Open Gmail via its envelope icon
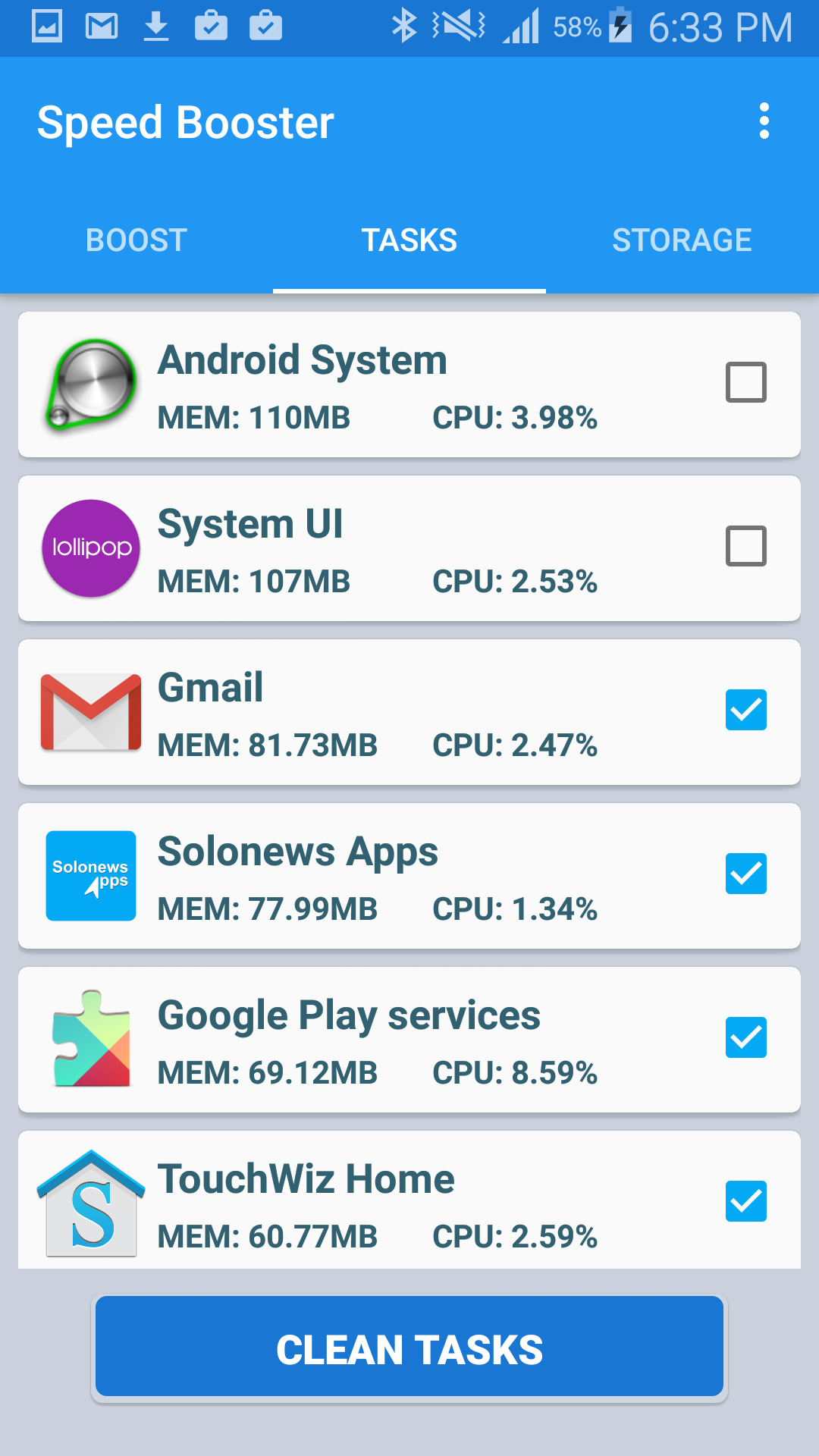The height and width of the screenshot is (1456, 819). tap(90, 711)
